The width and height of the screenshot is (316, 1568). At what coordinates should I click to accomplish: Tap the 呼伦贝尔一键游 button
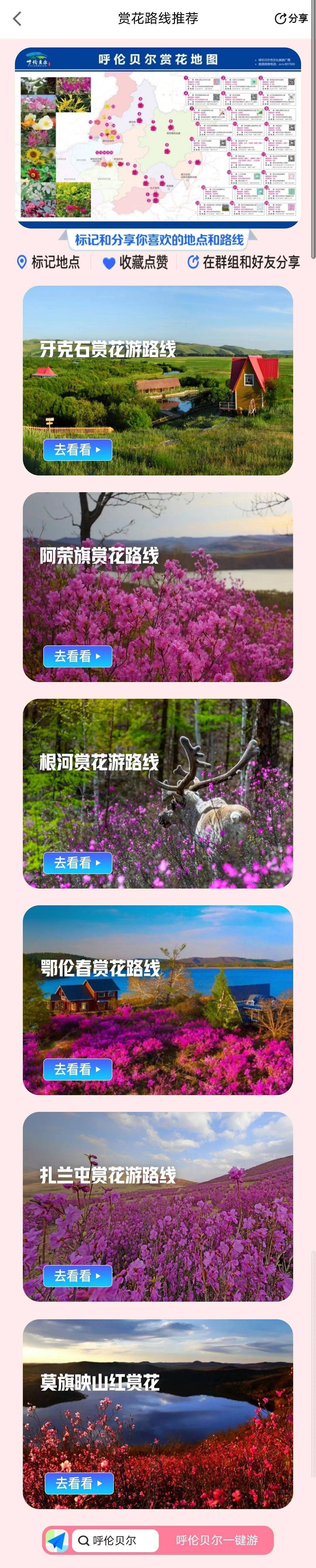[217, 1540]
